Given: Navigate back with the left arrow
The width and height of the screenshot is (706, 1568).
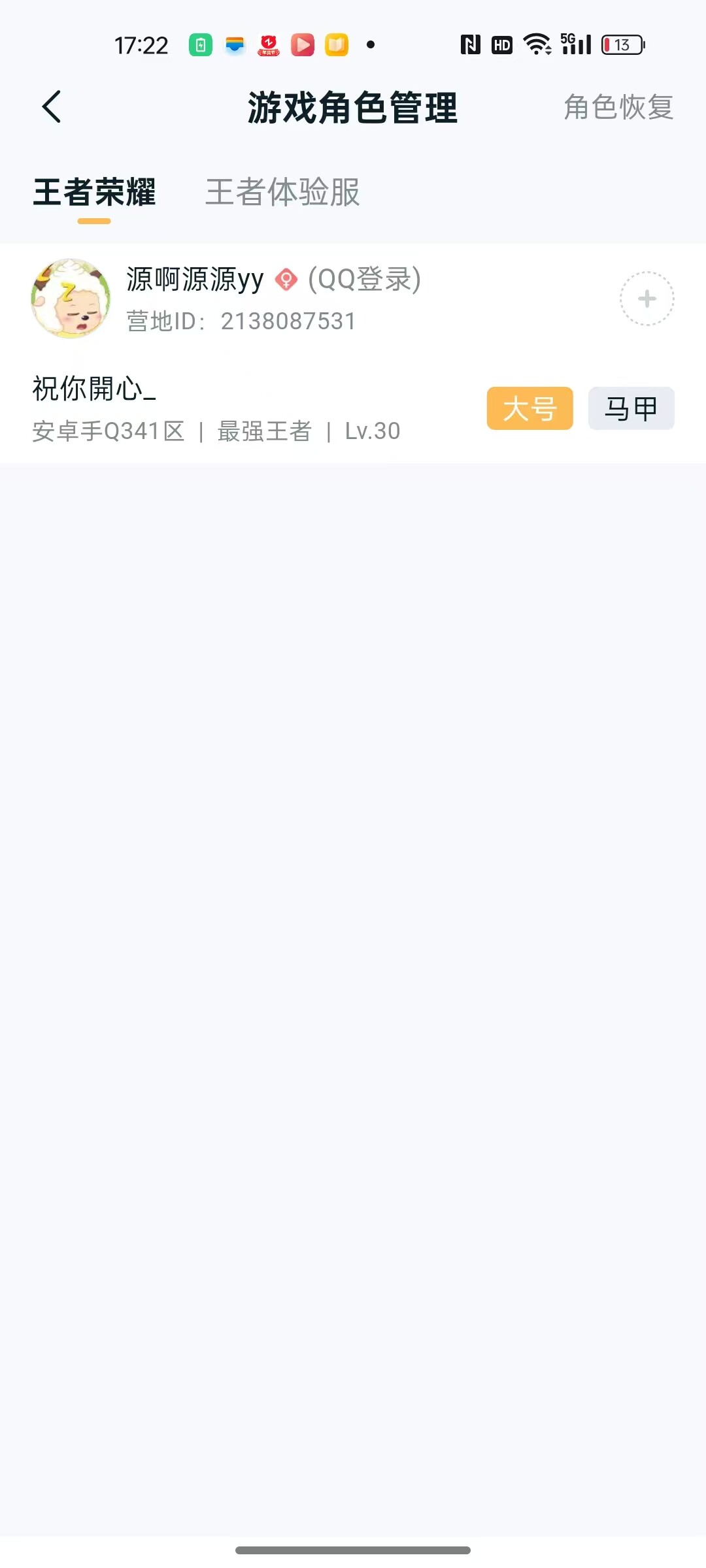Looking at the screenshot, I should [52, 108].
